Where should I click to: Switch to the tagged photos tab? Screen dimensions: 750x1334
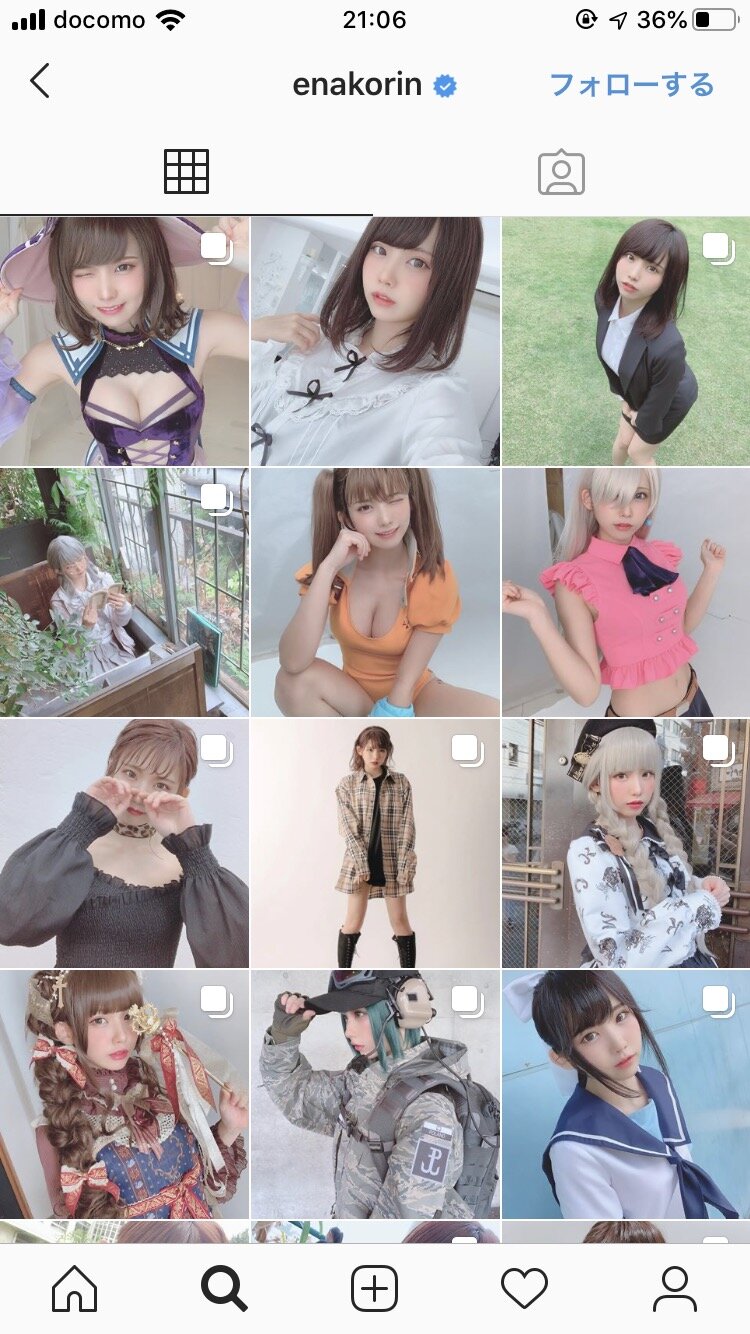561,172
